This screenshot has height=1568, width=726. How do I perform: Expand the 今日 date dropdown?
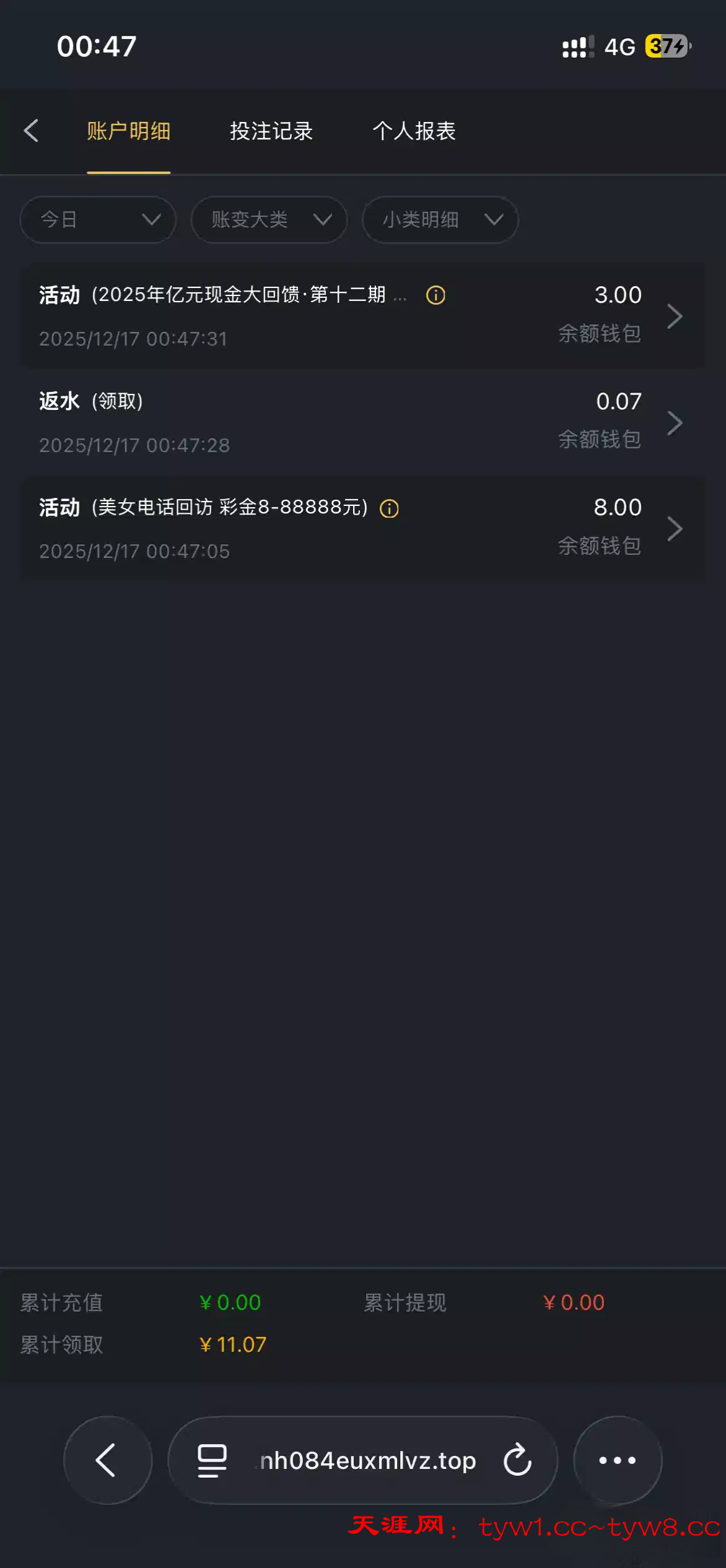point(98,220)
